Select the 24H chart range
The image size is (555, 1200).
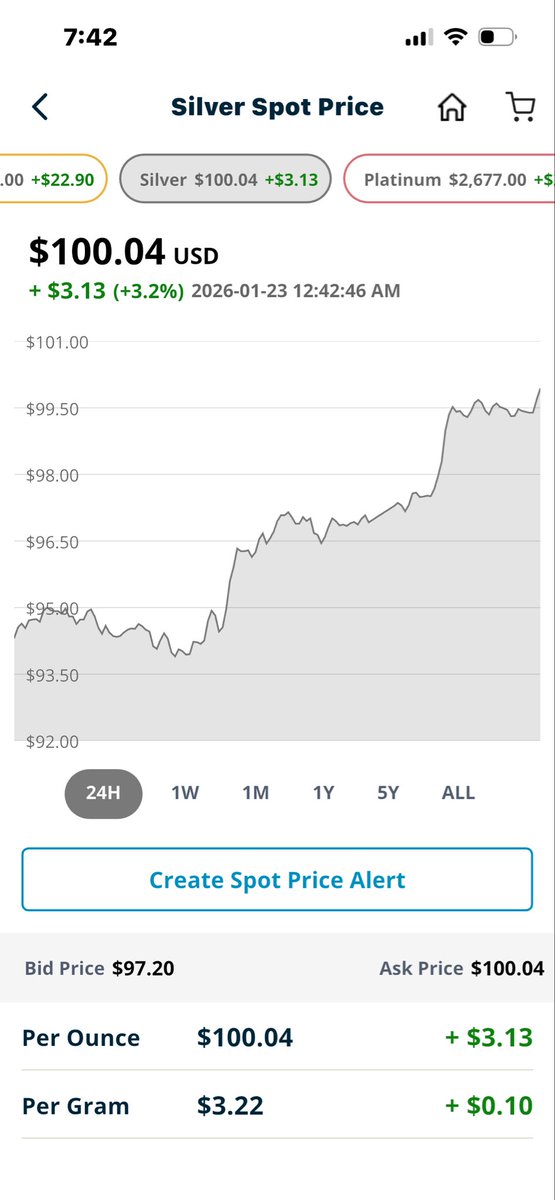click(x=104, y=793)
